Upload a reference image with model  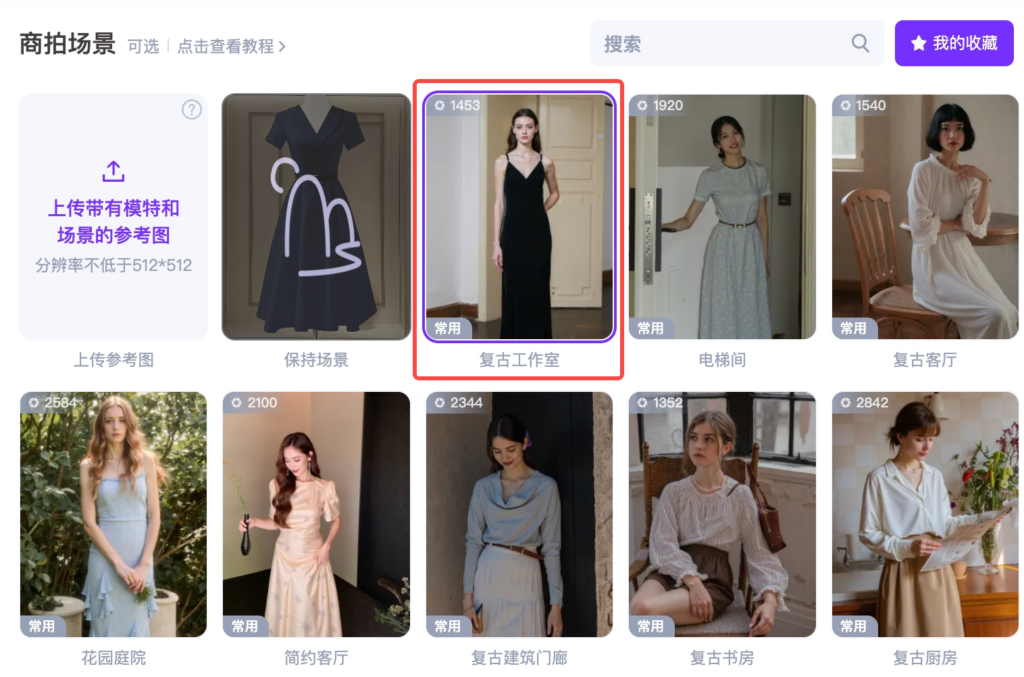114,217
